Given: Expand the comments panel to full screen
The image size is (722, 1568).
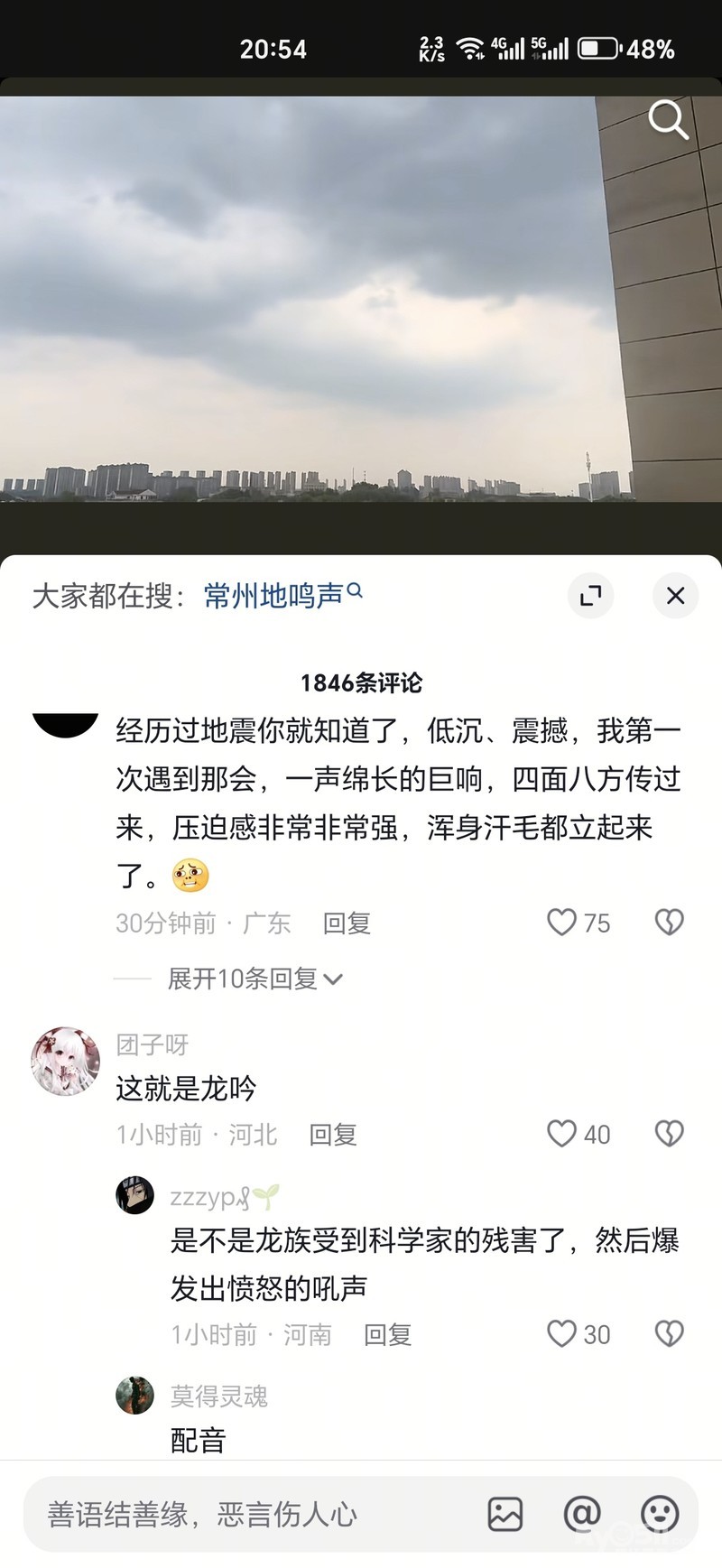Looking at the screenshot, I should point(590,596).
